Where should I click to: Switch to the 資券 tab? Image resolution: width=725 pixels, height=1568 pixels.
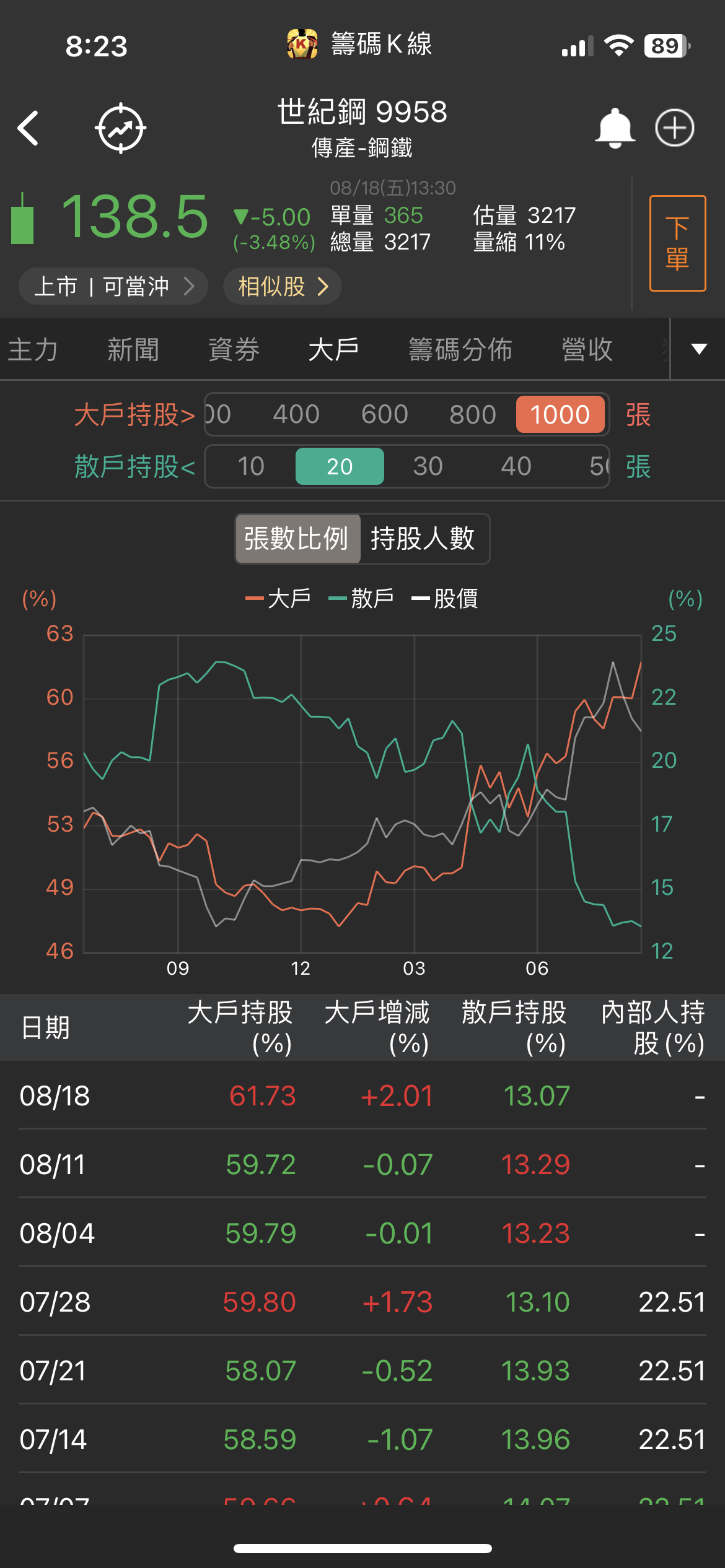pyautogui.click(x=234, y=349)
